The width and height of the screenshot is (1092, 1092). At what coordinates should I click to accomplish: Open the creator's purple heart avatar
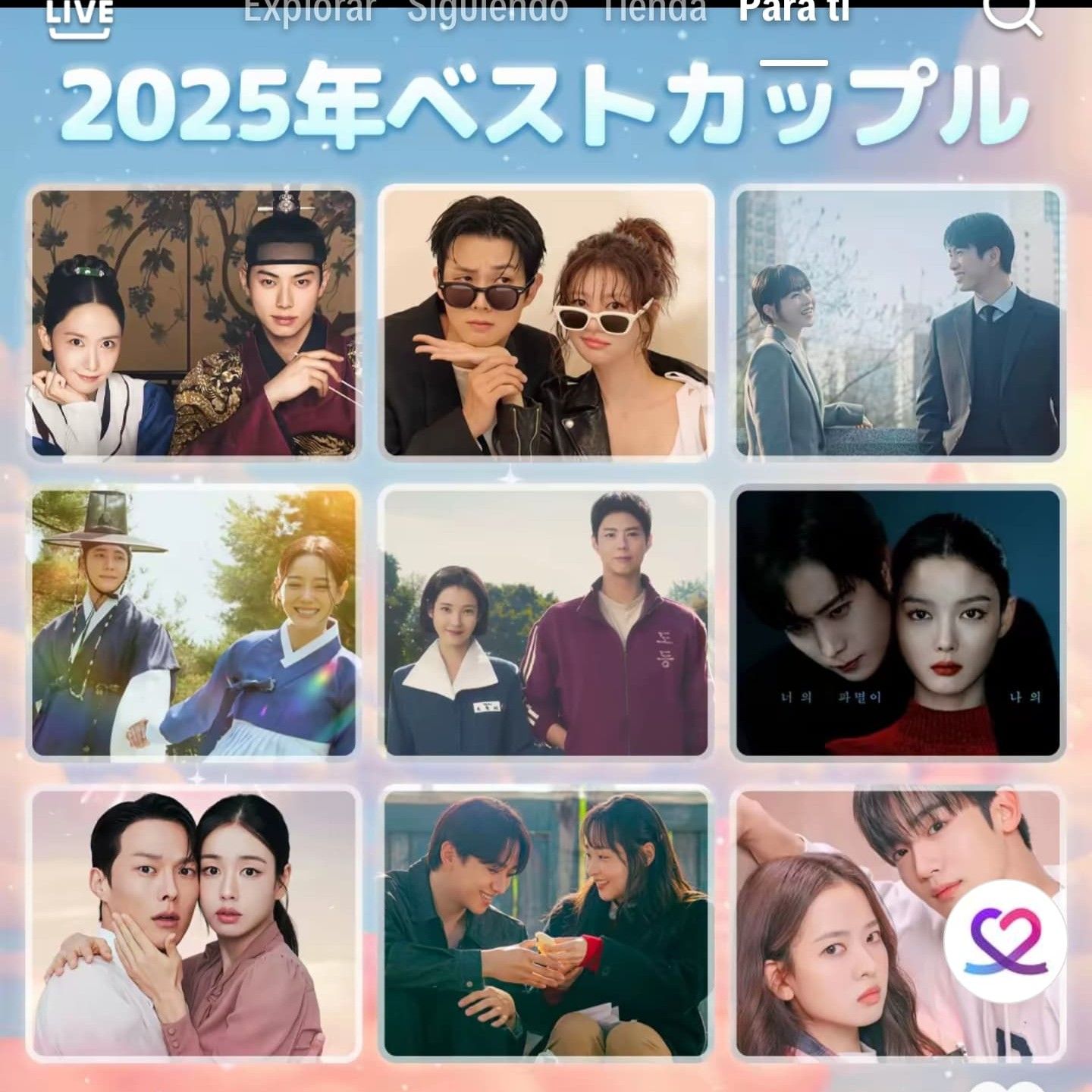point(1006,941)
